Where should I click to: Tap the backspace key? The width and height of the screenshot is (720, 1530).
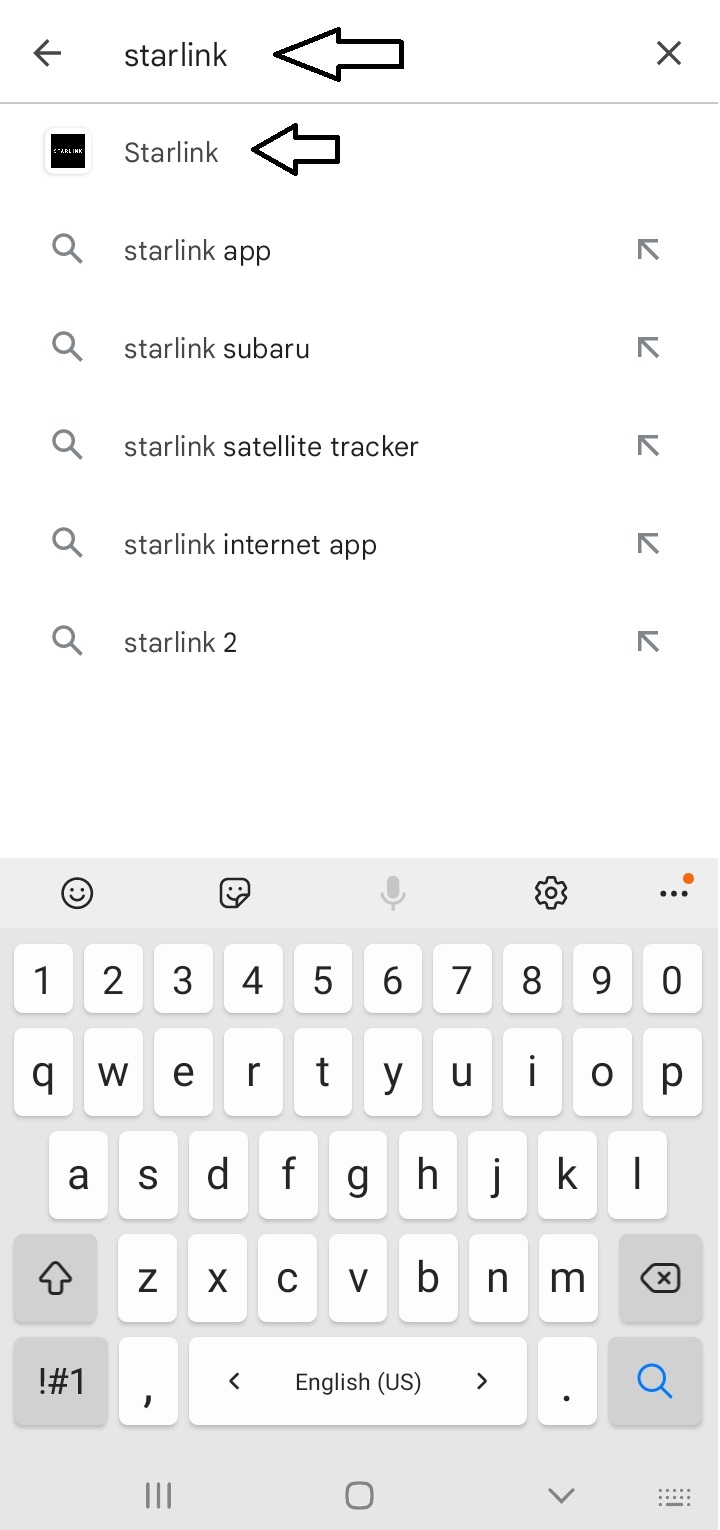tap(659, 1277)
